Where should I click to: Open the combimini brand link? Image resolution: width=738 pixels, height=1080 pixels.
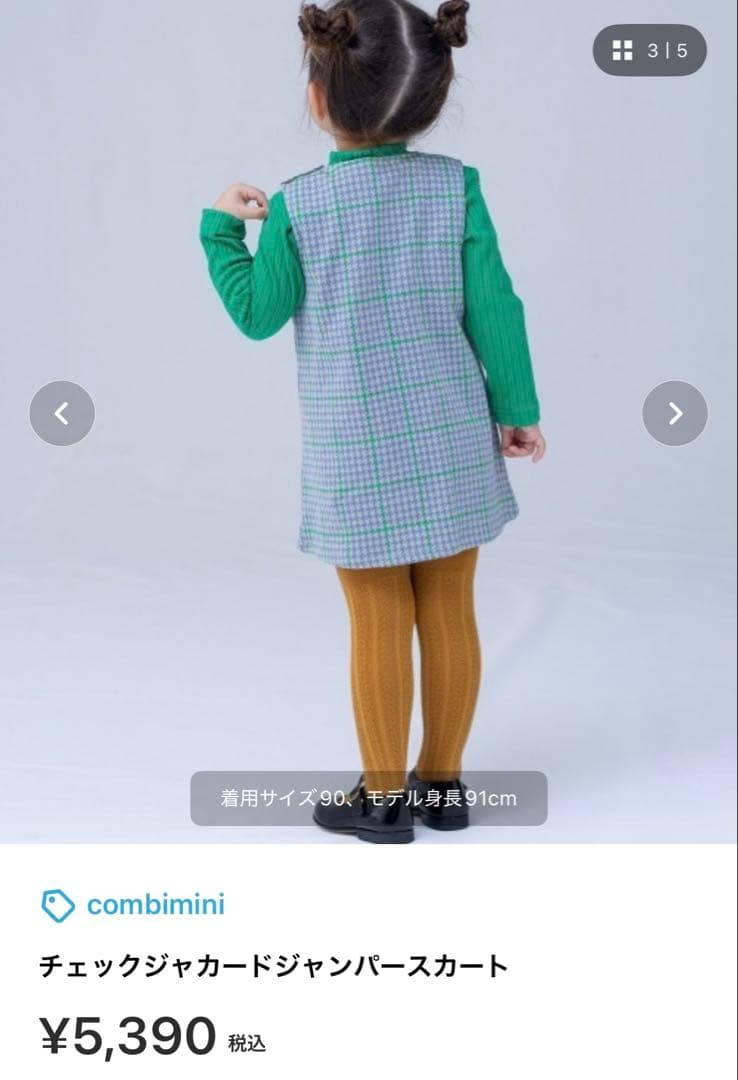pyautogui.click(x=155, y=905)
